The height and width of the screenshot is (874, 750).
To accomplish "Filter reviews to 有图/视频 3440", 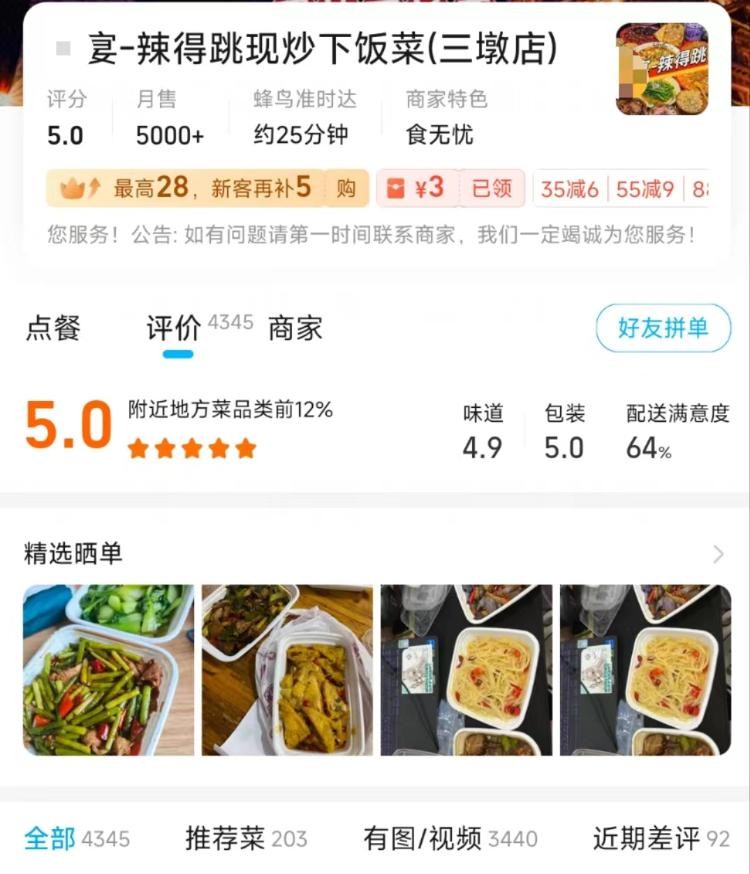I will click(x=450, y=838).
